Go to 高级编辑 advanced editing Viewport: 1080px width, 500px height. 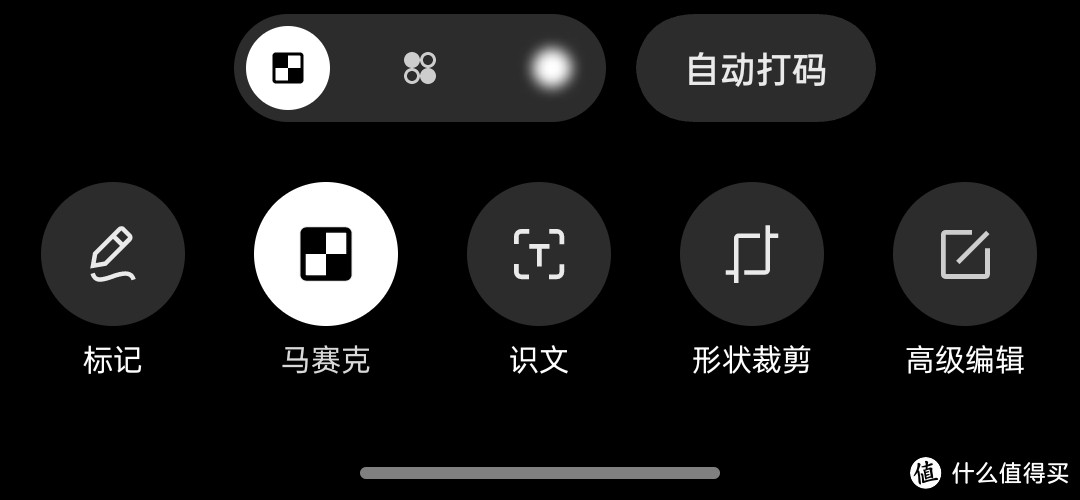click(965, 254)
